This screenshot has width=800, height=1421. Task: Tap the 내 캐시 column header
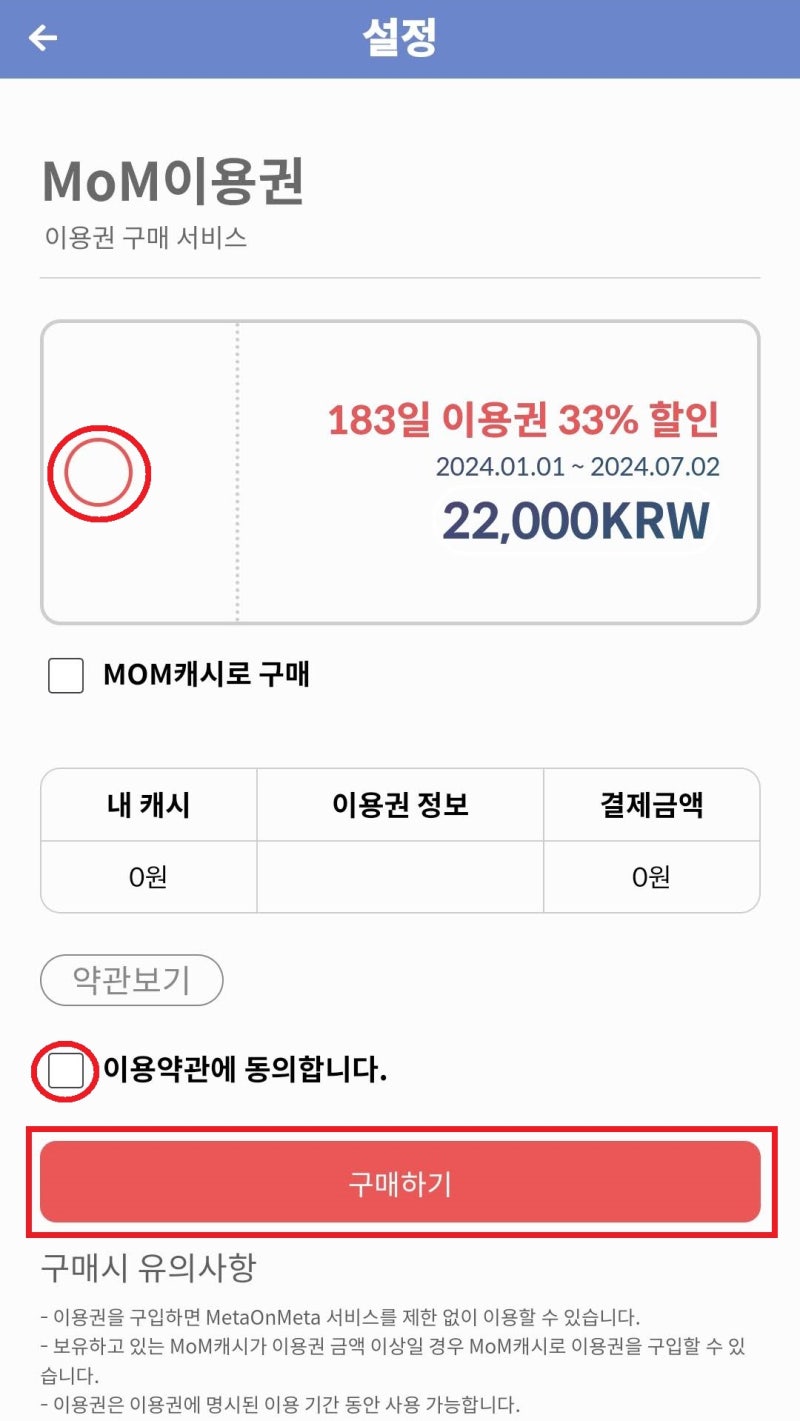[x=147, y=805]
